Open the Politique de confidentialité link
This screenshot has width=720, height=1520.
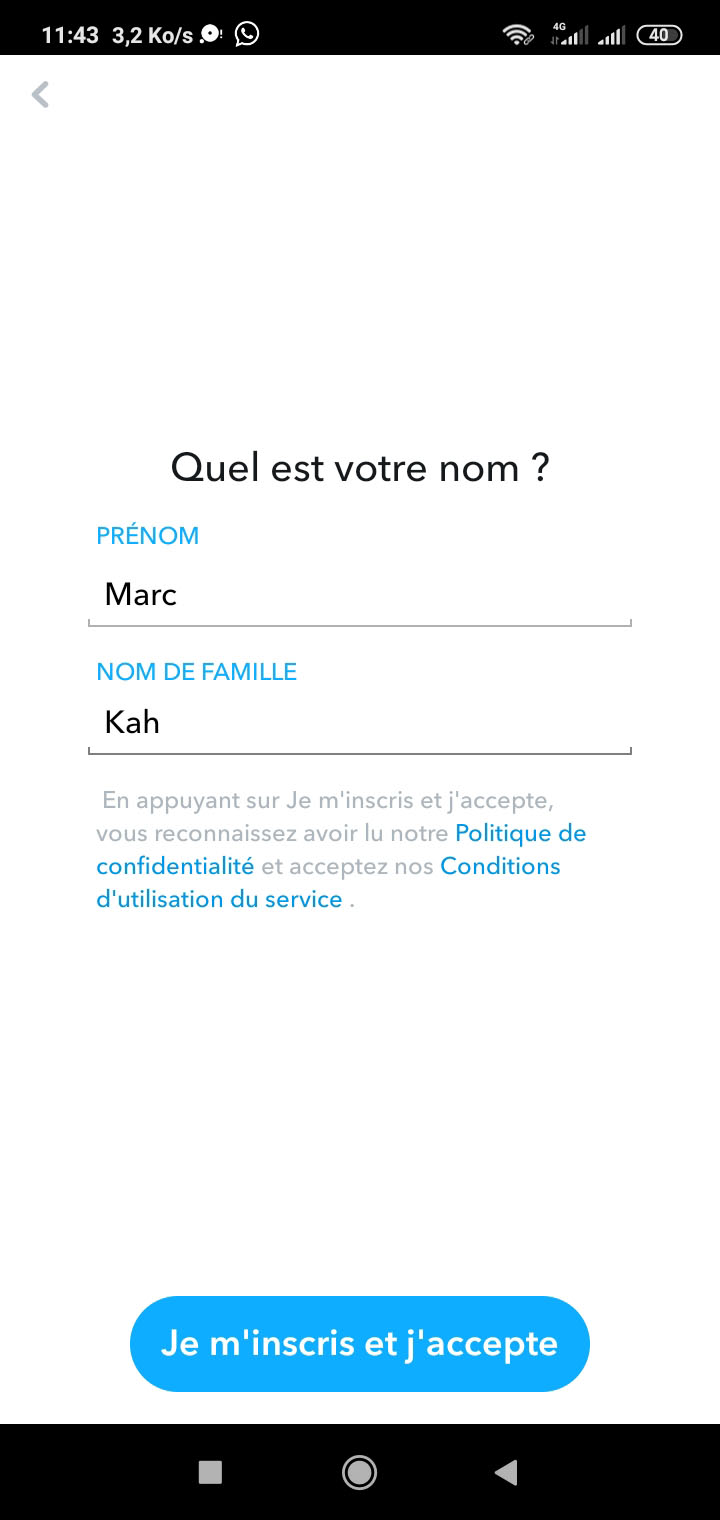pos(520,833)
